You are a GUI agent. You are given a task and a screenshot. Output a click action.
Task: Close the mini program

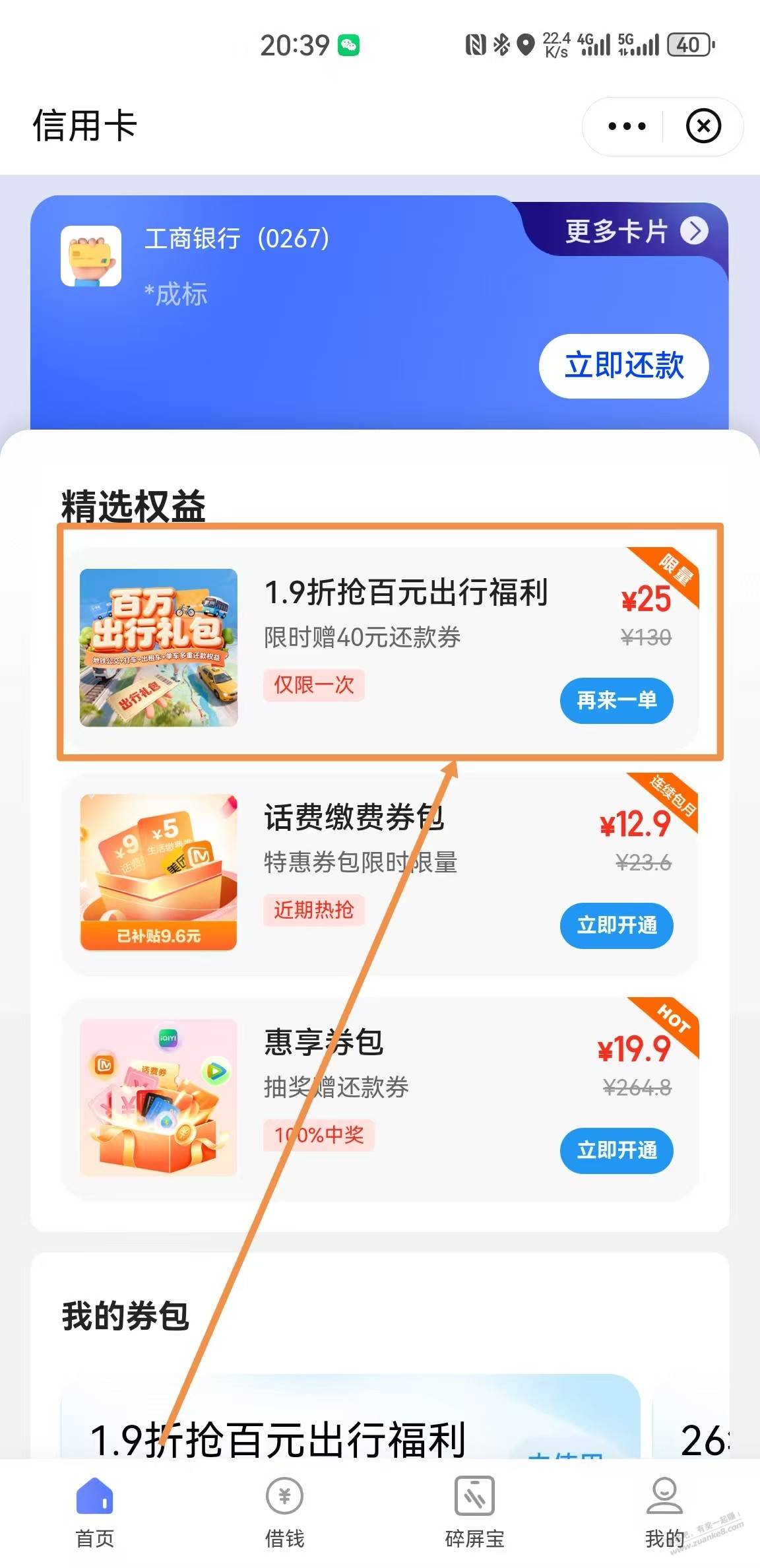tap(703, 126)
